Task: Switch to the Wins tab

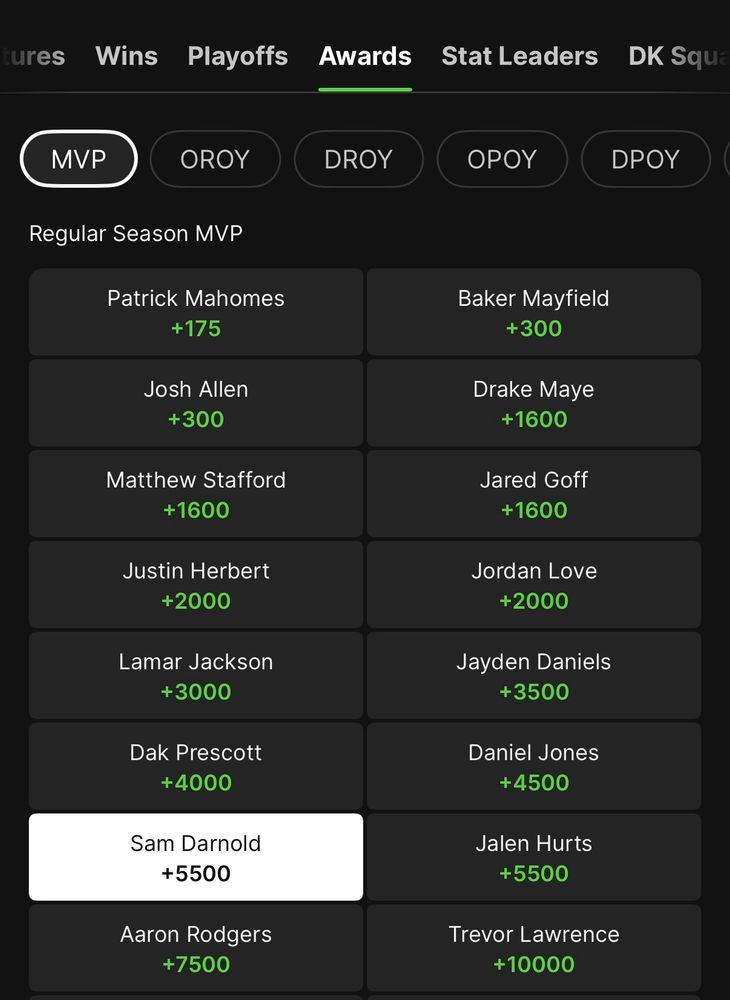Action: [126, 56]
